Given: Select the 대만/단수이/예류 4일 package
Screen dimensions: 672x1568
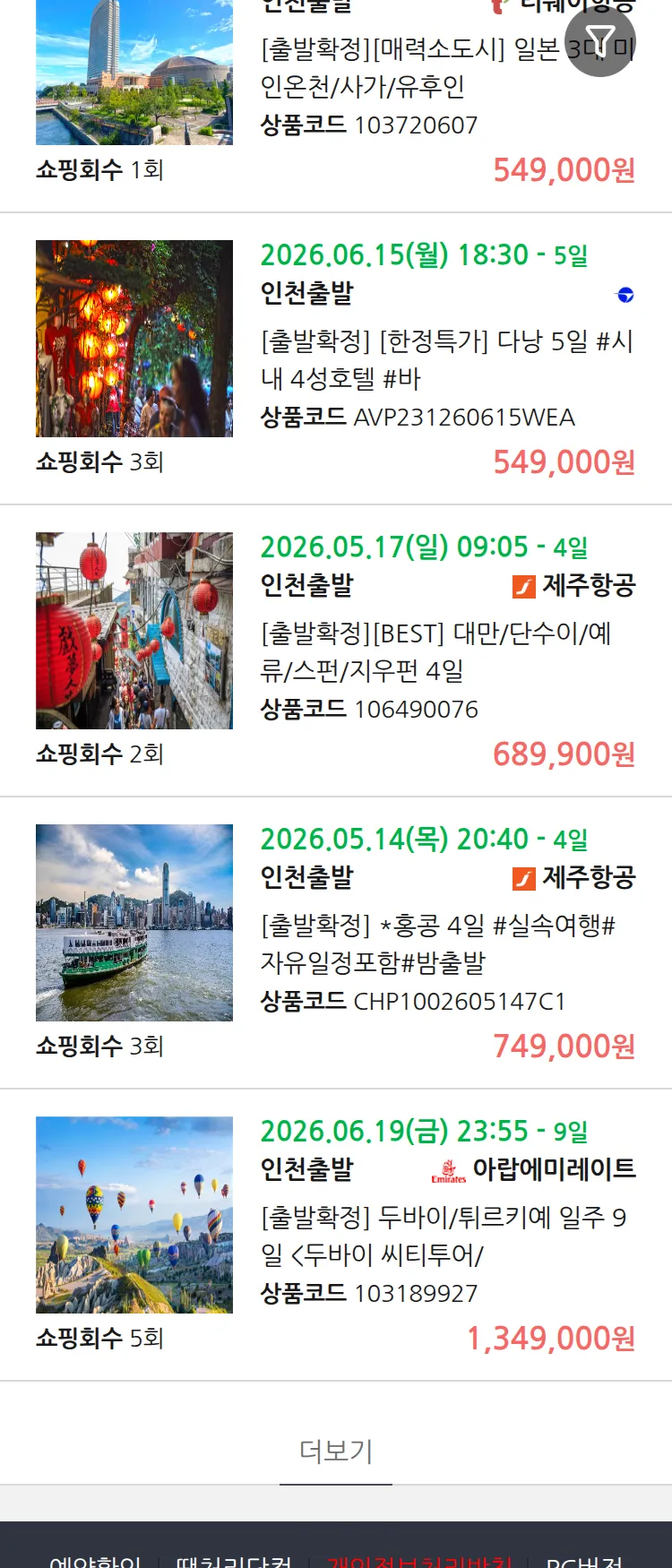Looking at the screenshot, I should click(x=435, y=651).
